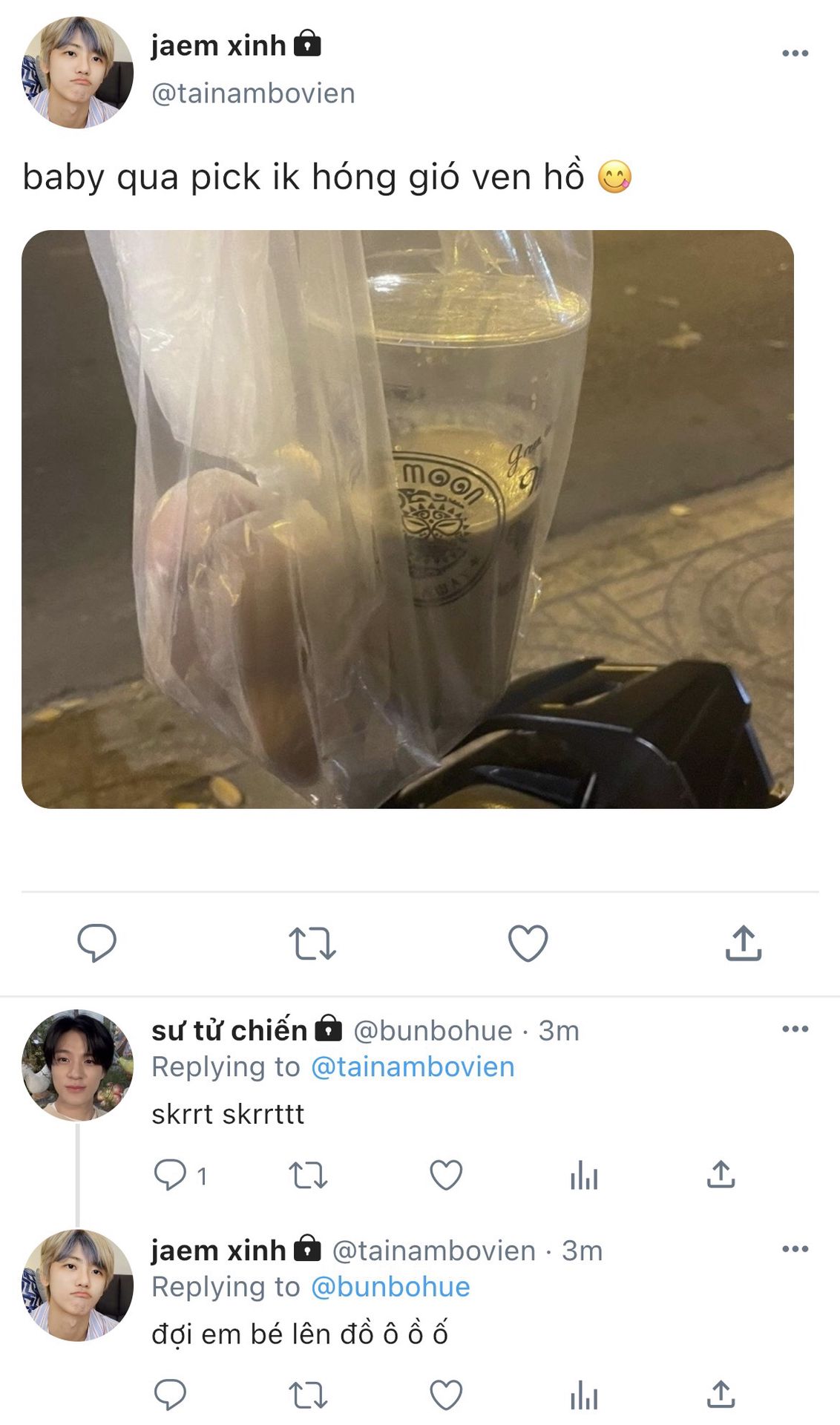This screenshot has height=1425, width=840.
Task: Reply to the "skrrt skrrttt" tweet
Action: pos(170,1175)
